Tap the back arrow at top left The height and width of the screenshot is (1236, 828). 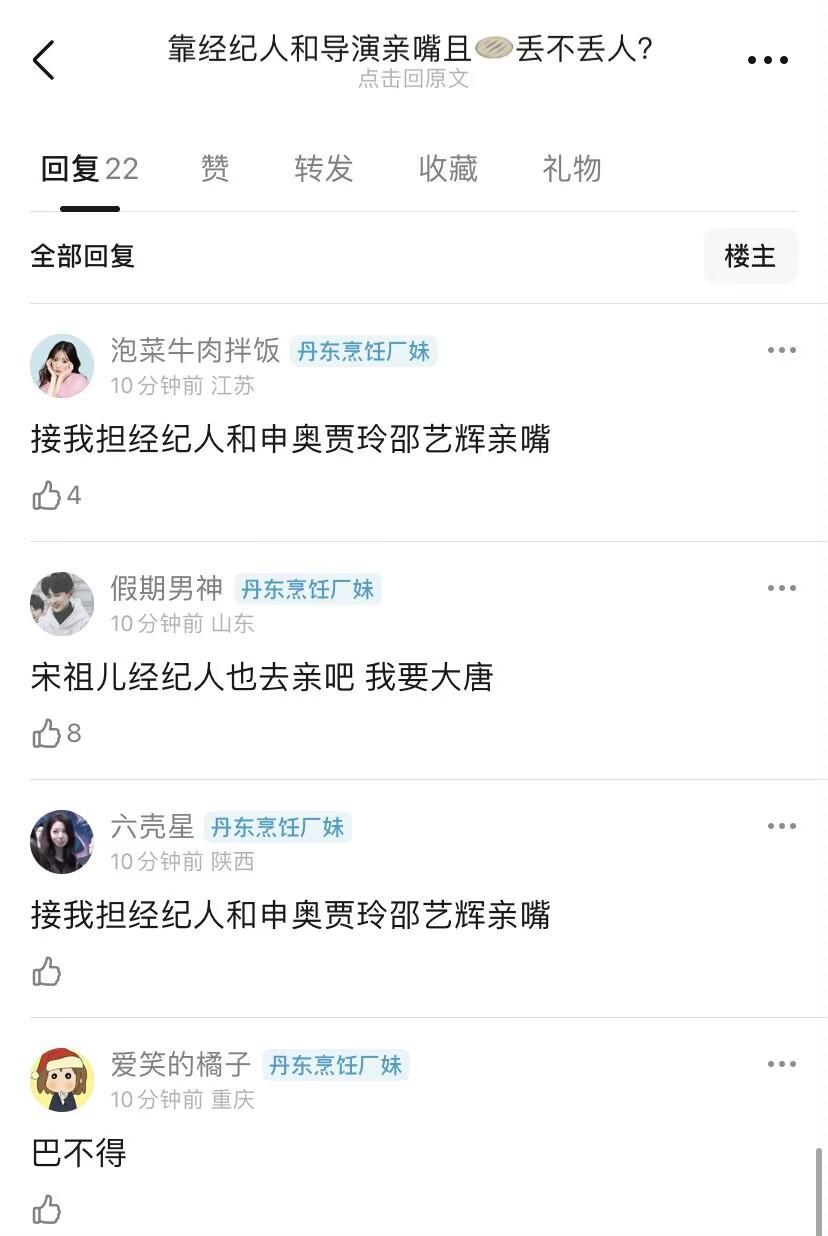42,60
